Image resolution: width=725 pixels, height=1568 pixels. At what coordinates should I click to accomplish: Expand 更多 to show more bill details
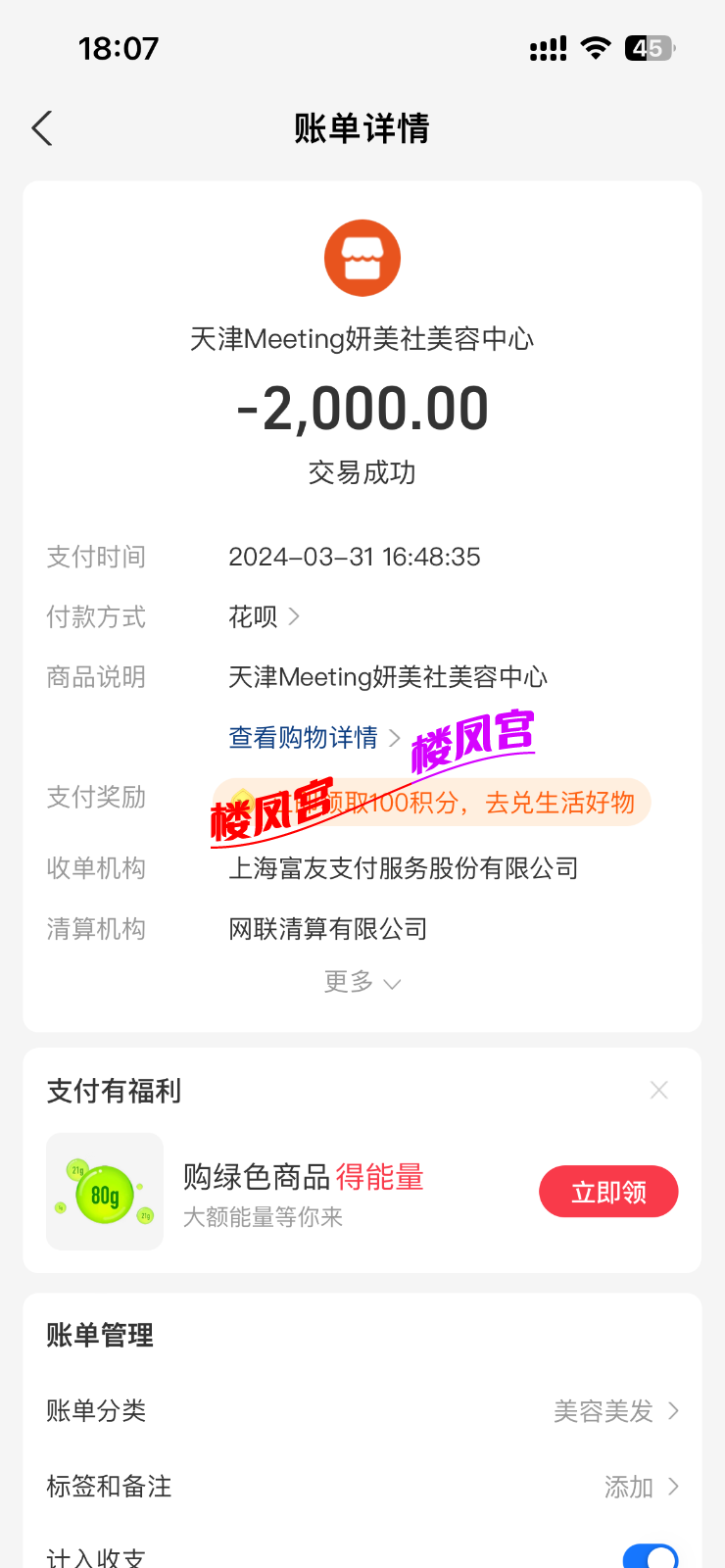point(361,982)
